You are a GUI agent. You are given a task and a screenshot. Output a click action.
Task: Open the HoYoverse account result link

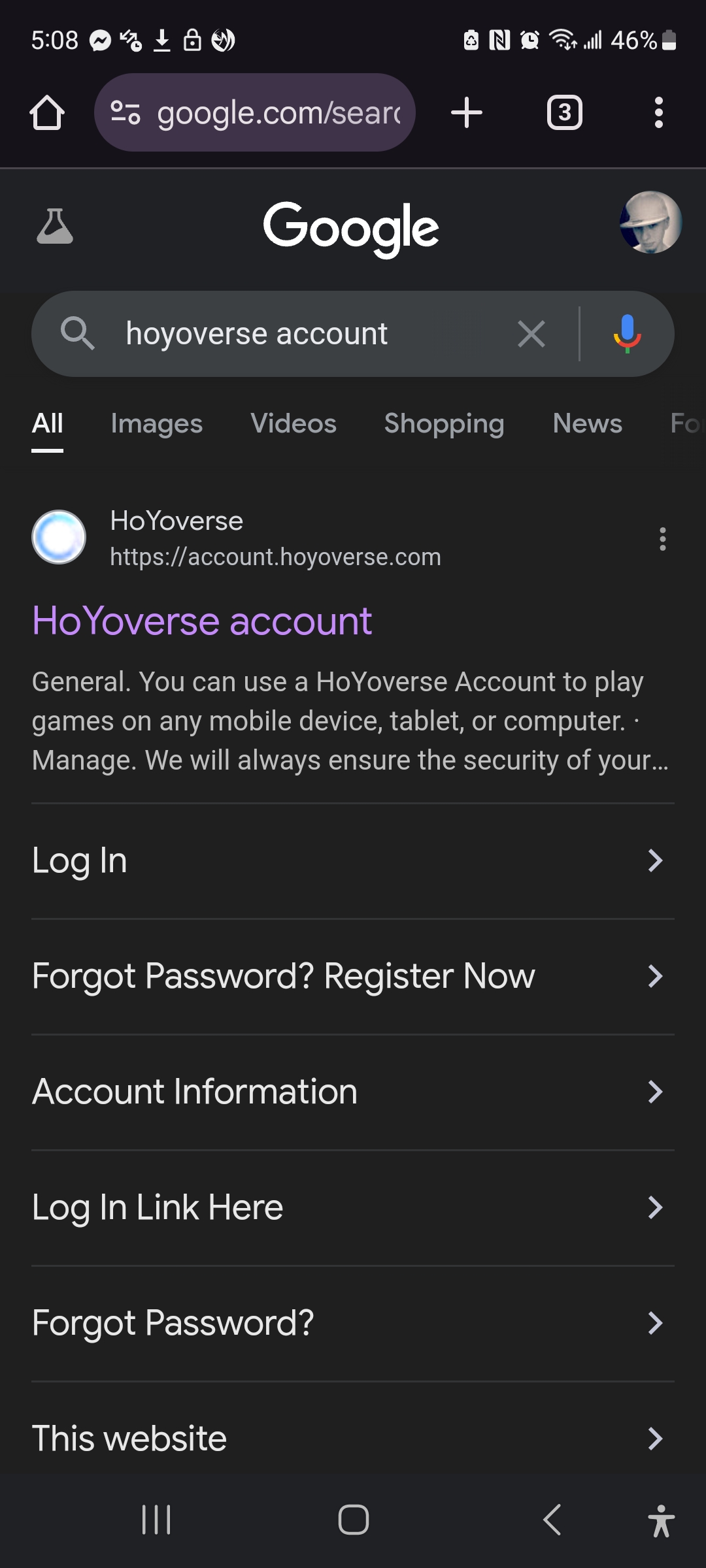click(203, 621)
